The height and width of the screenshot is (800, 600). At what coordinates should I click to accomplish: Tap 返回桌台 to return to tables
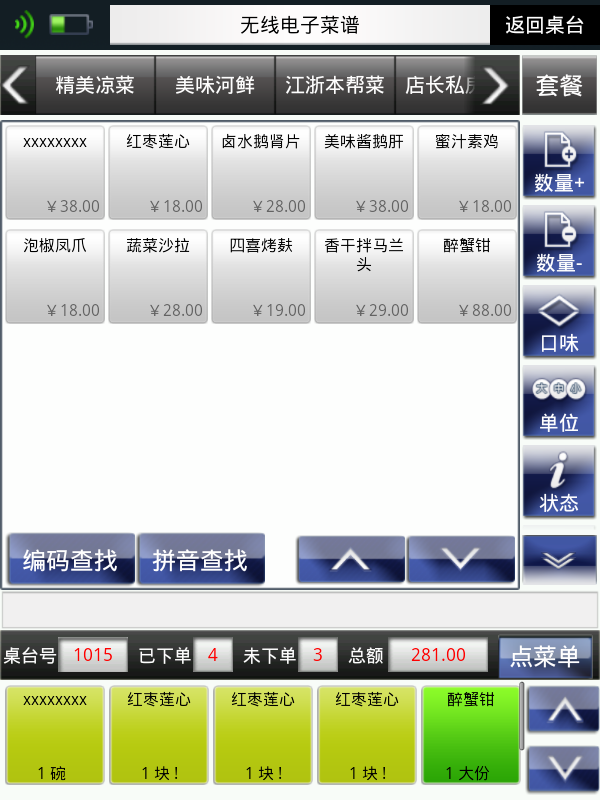coord(544,25)
